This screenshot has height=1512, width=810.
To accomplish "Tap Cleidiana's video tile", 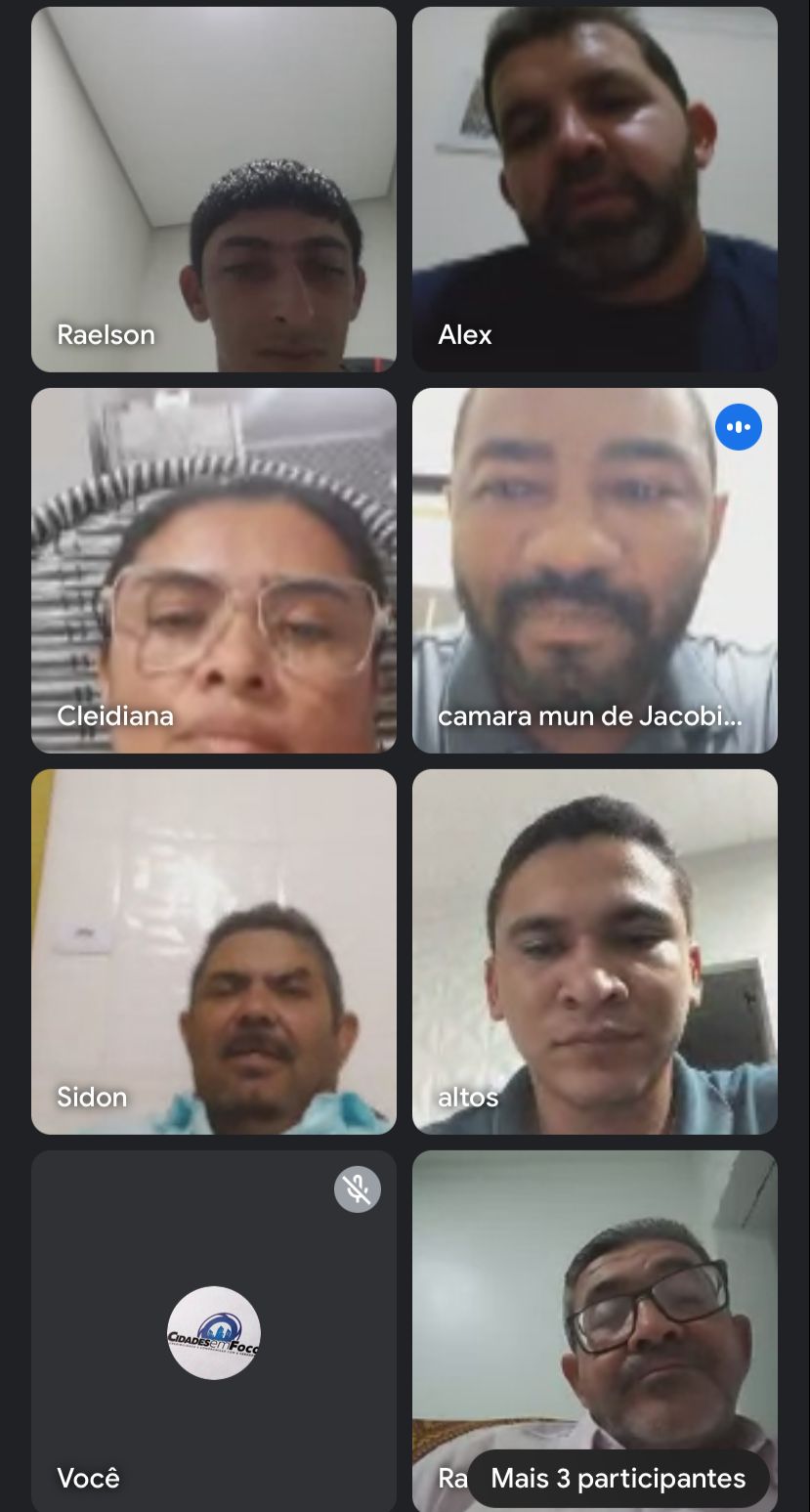I will click(x=214, y=571).
